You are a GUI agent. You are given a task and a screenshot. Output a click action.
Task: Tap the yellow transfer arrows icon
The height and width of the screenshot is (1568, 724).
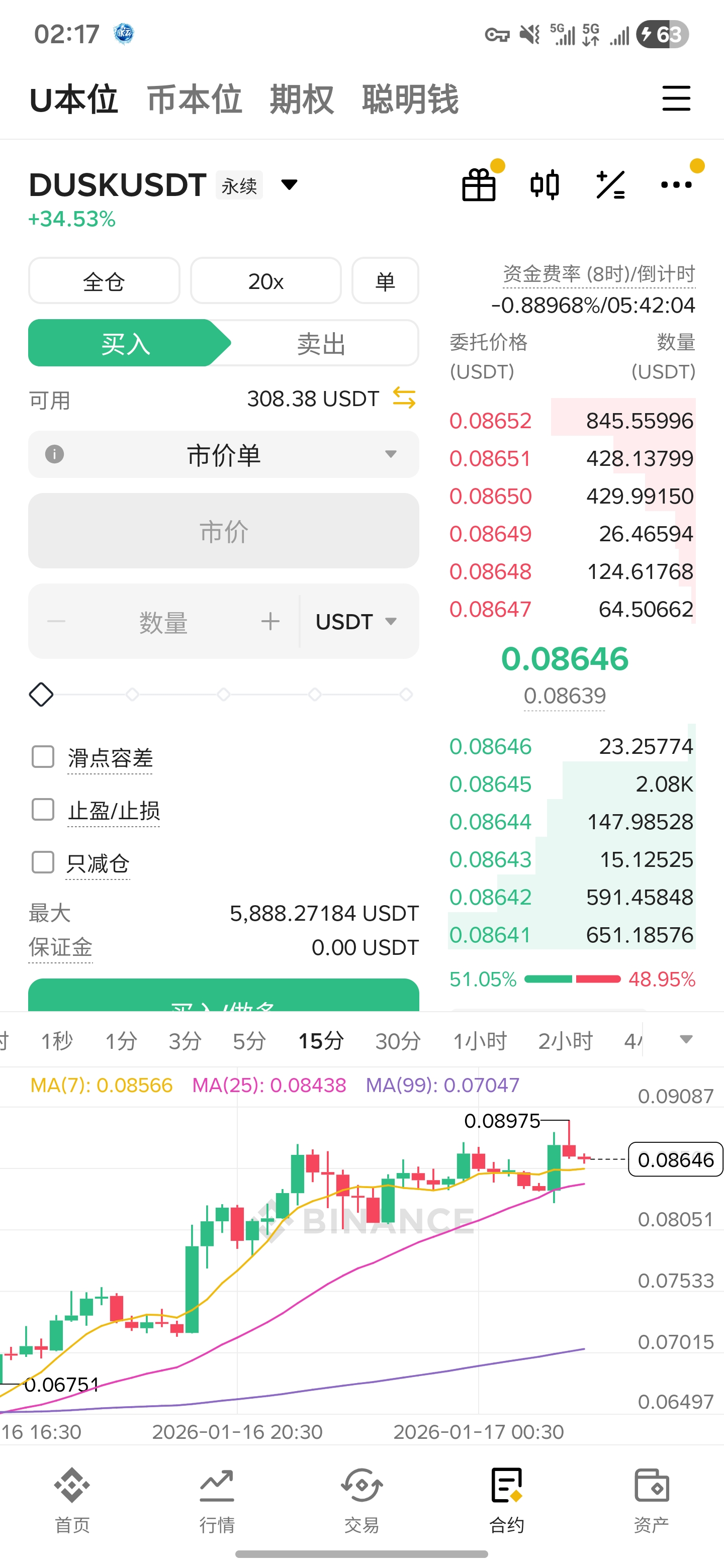[x=404, y=398]
